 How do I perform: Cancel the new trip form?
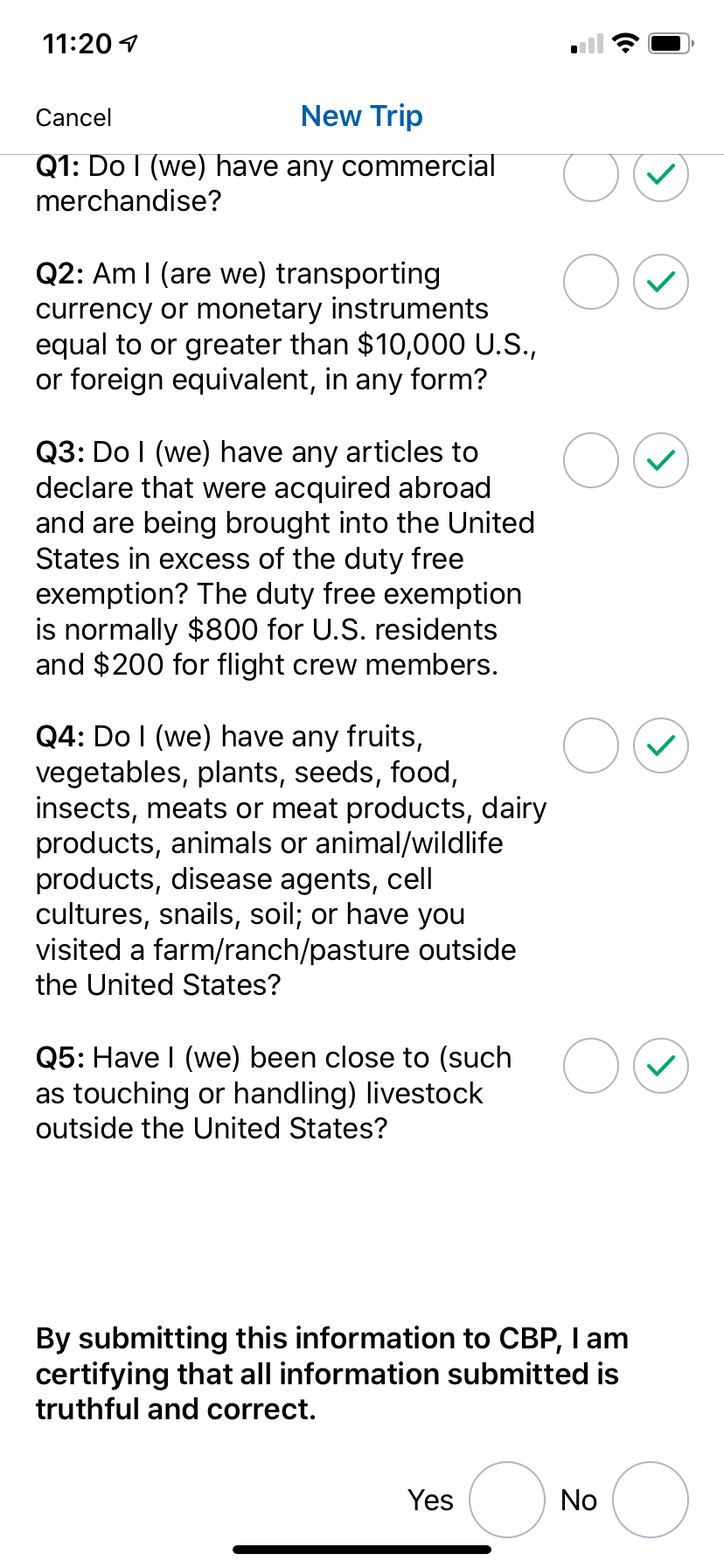point(73,117)
